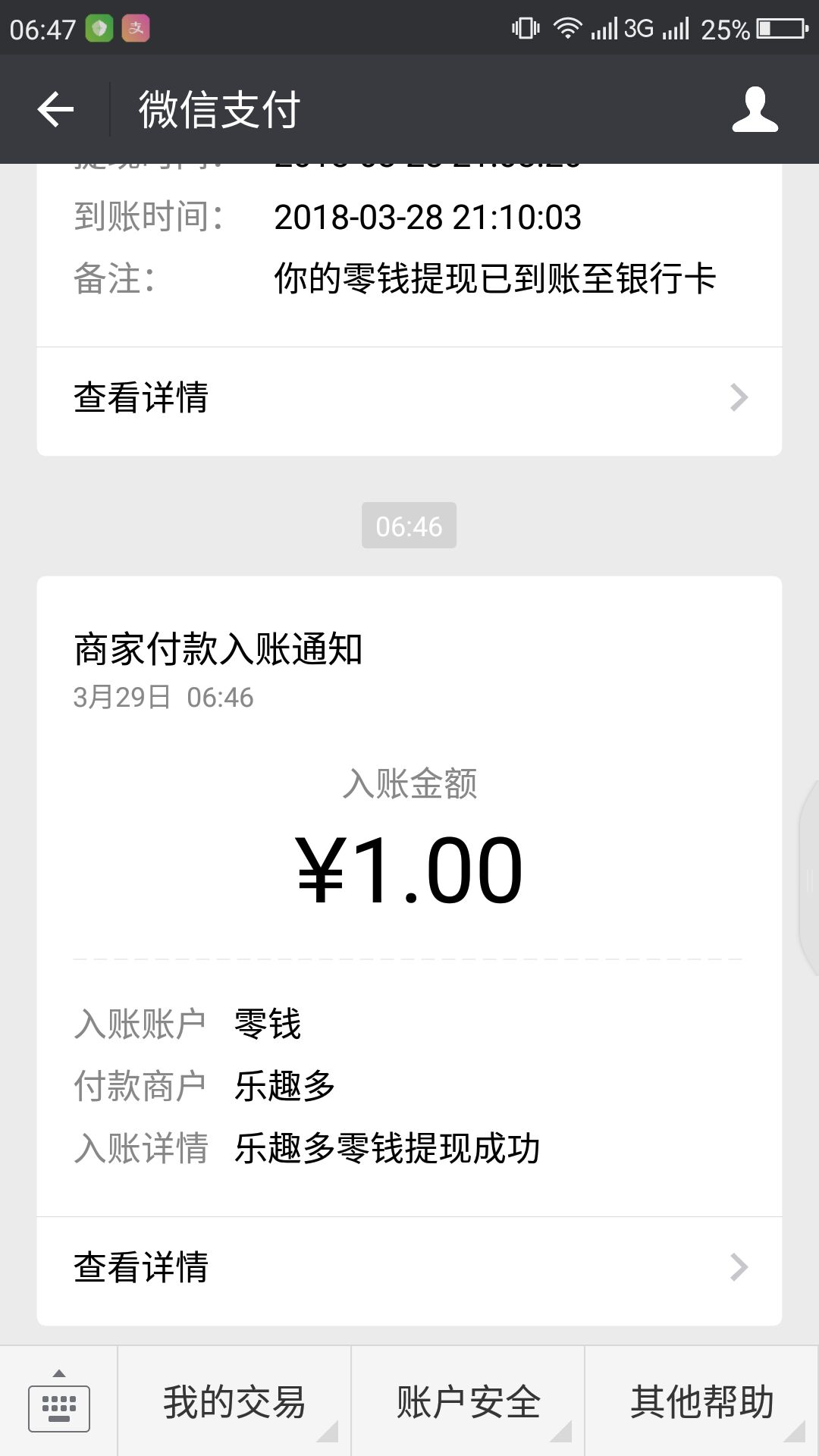Tap the ¥1.00 incoming amount
The height and width of the screenshot is (1456, 819).
409,868
